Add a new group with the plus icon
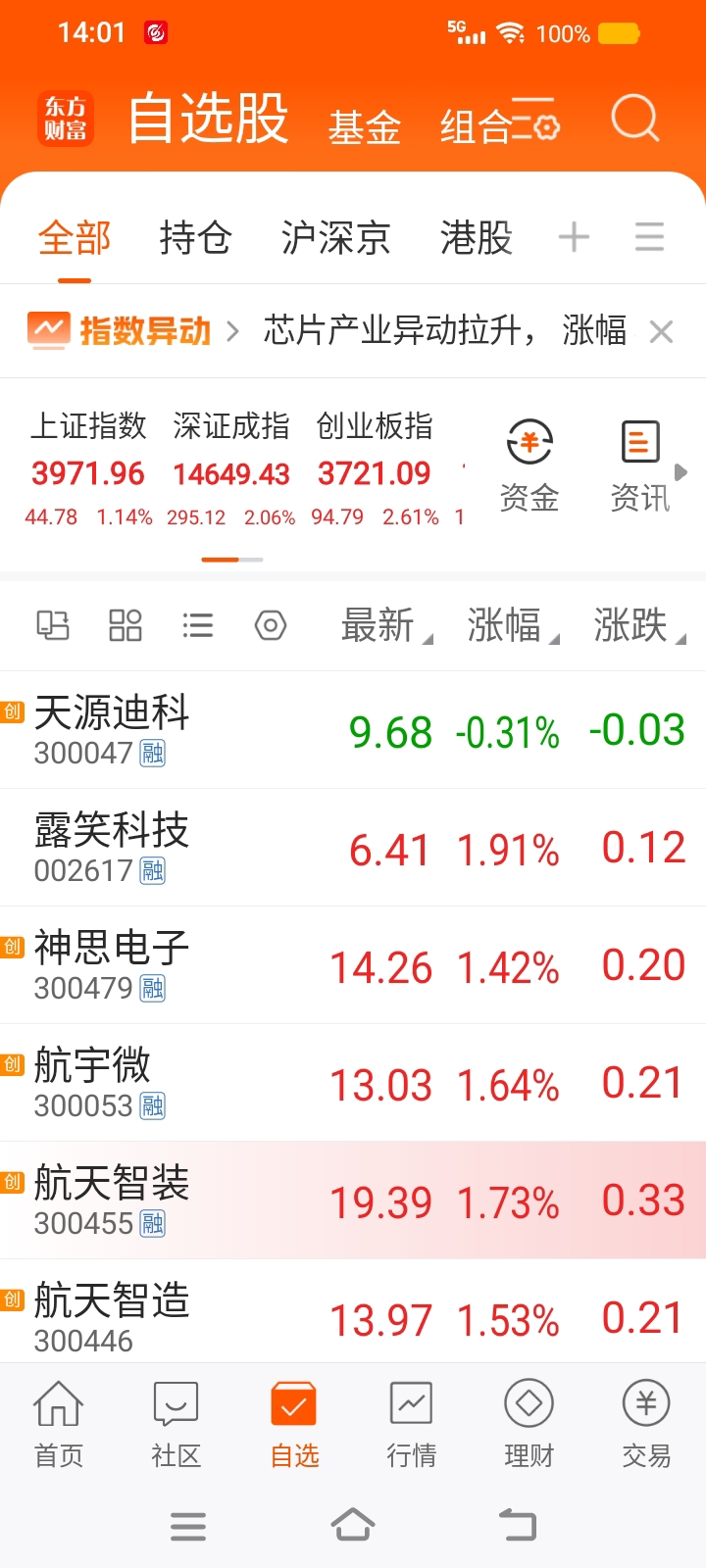This screenshot has height=1568, width=706. coord(574,237)
